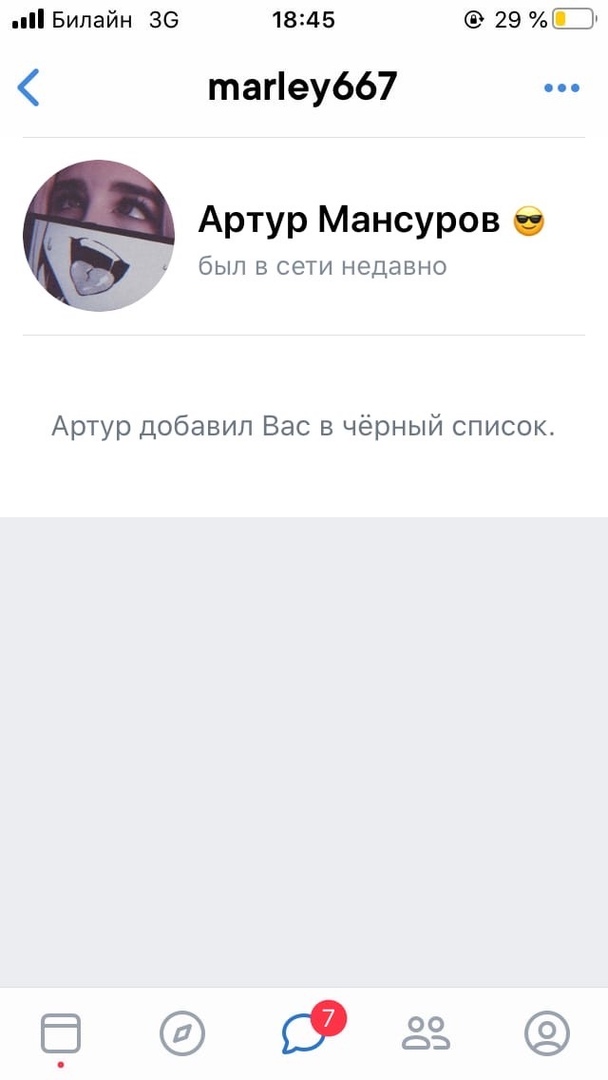608x1080 pixels.
Task: View Артур Мансуров's profile photo
Action: (x=99, y=236)
